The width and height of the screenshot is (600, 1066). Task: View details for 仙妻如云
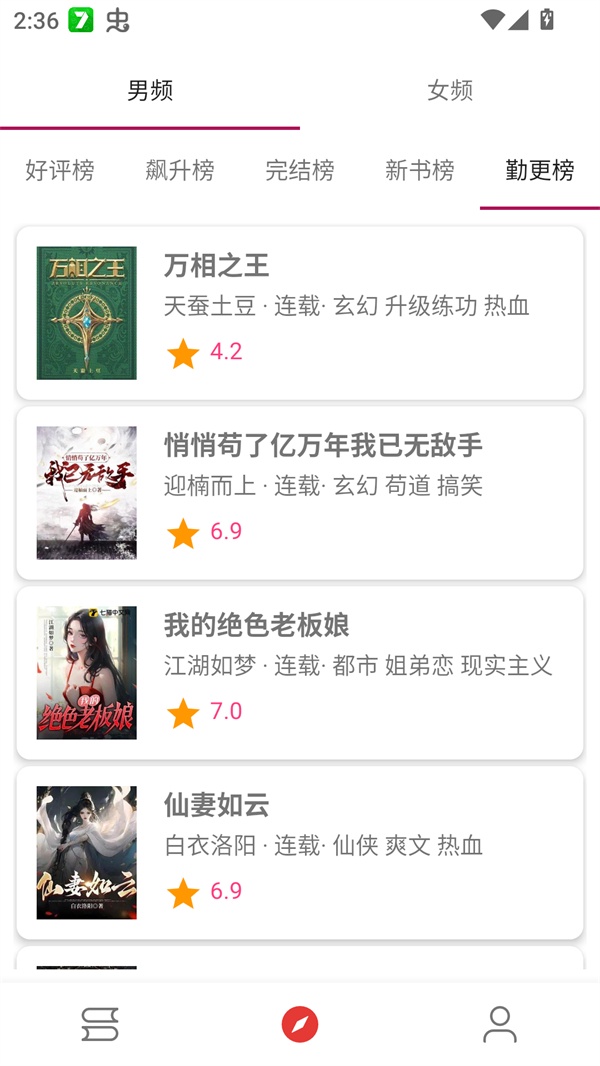(300, 853)
